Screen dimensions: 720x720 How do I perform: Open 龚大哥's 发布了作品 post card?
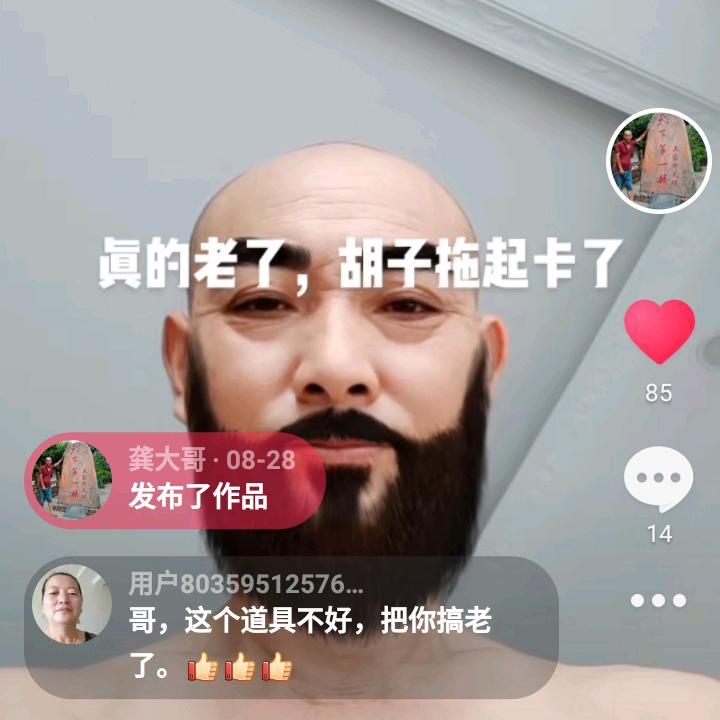point(175,479)
